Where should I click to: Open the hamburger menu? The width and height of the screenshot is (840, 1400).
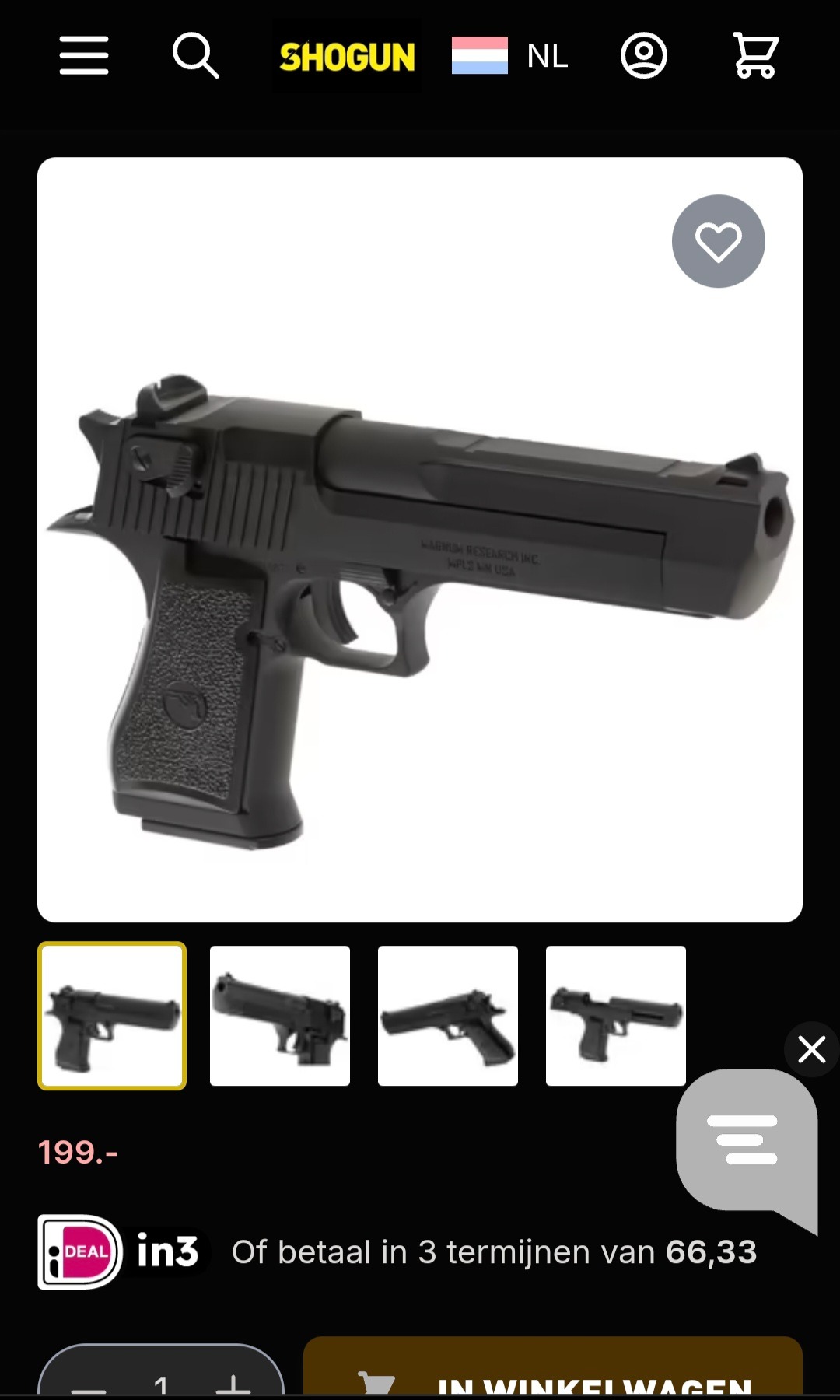tap(84, 56)
